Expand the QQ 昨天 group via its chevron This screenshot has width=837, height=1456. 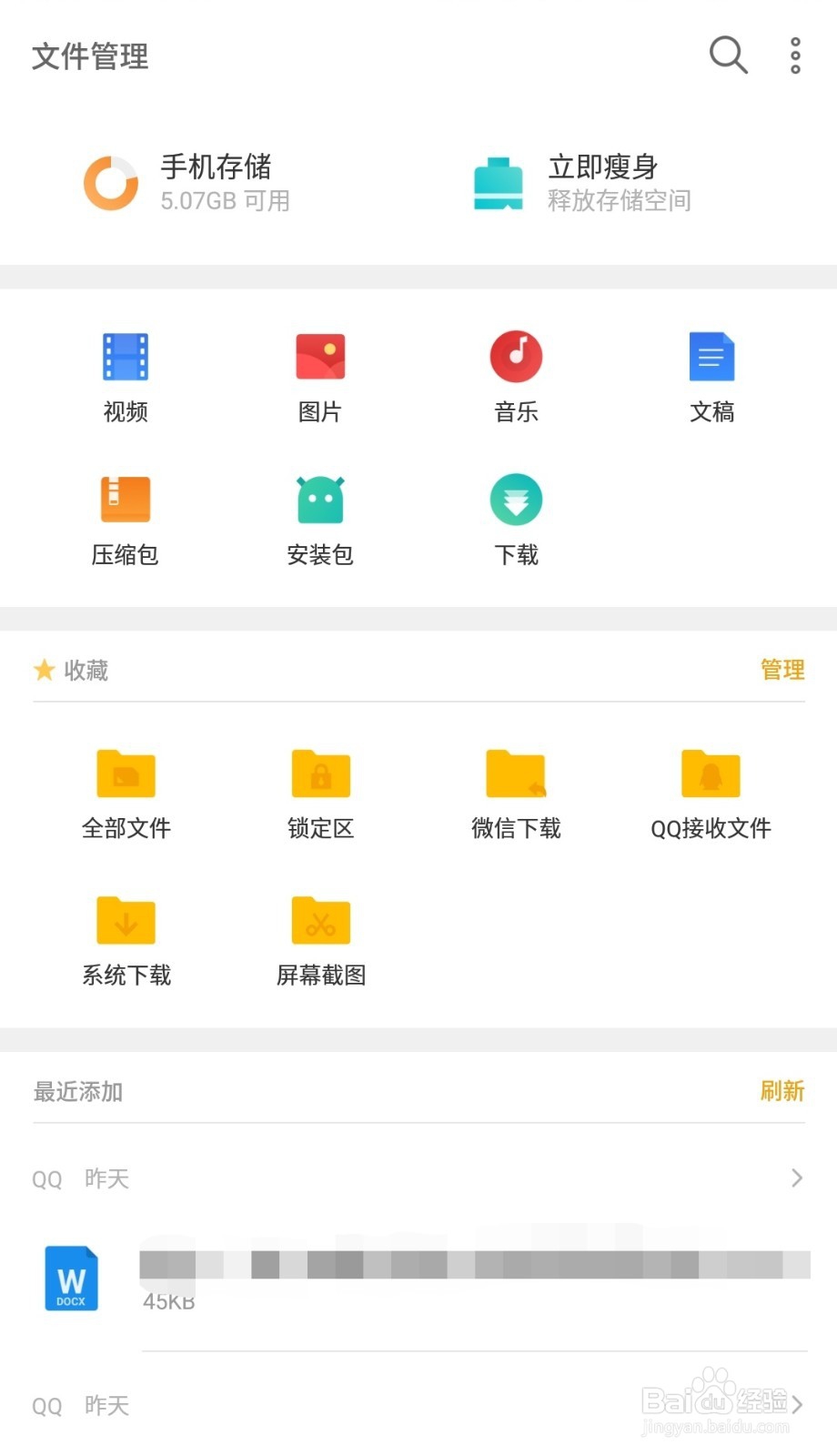click(795, 1178)
